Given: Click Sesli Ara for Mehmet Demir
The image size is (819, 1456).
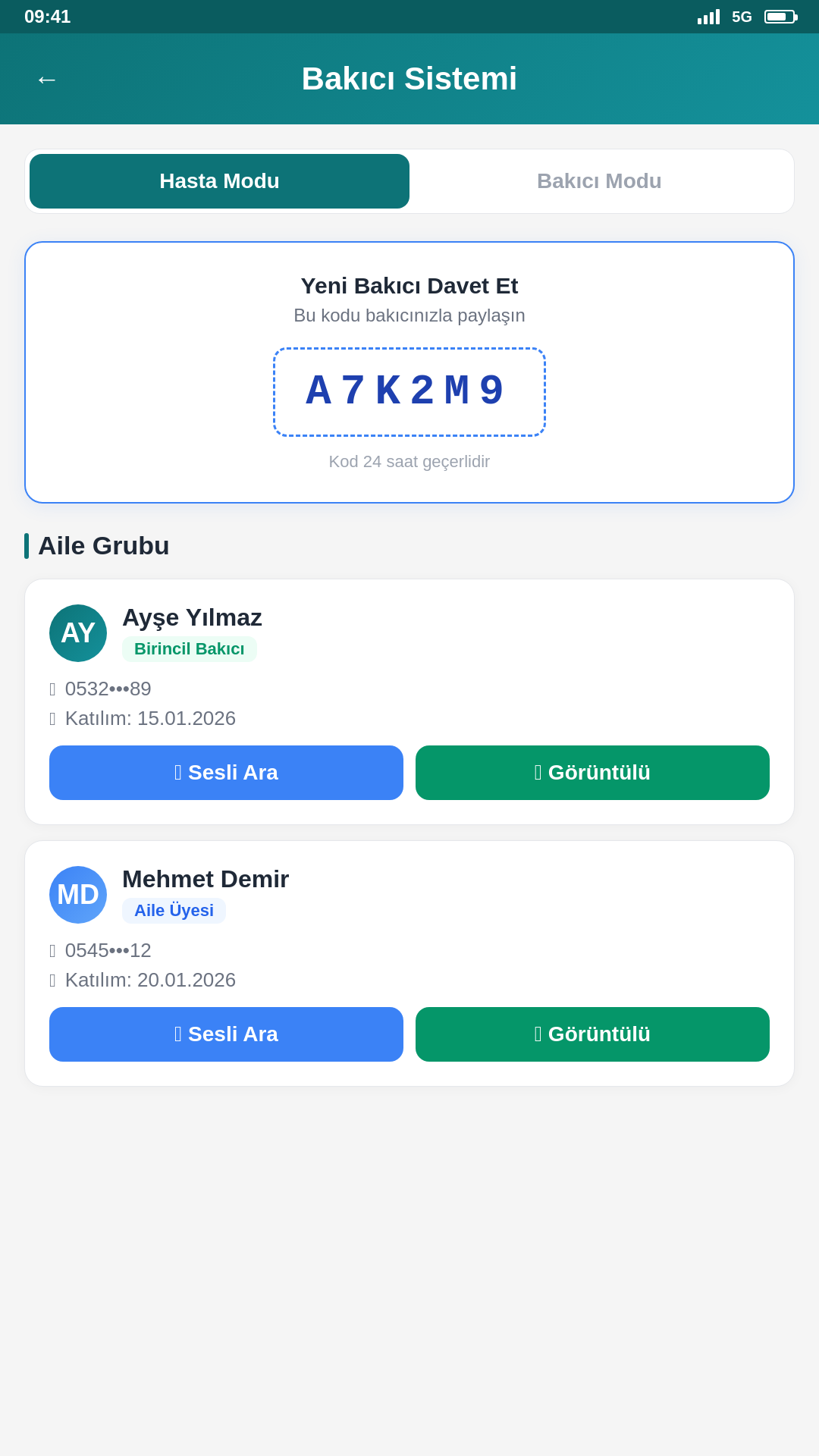Looking at the screenshot, I should point(226,1034).
